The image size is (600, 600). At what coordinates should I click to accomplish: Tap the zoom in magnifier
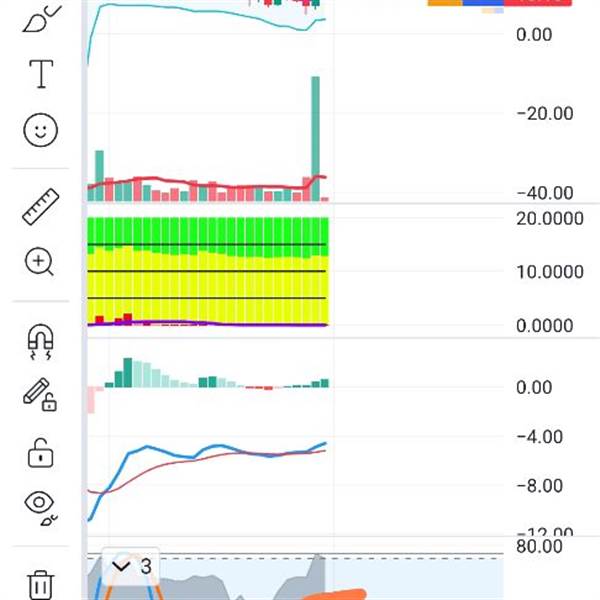(x=40, y=262)
